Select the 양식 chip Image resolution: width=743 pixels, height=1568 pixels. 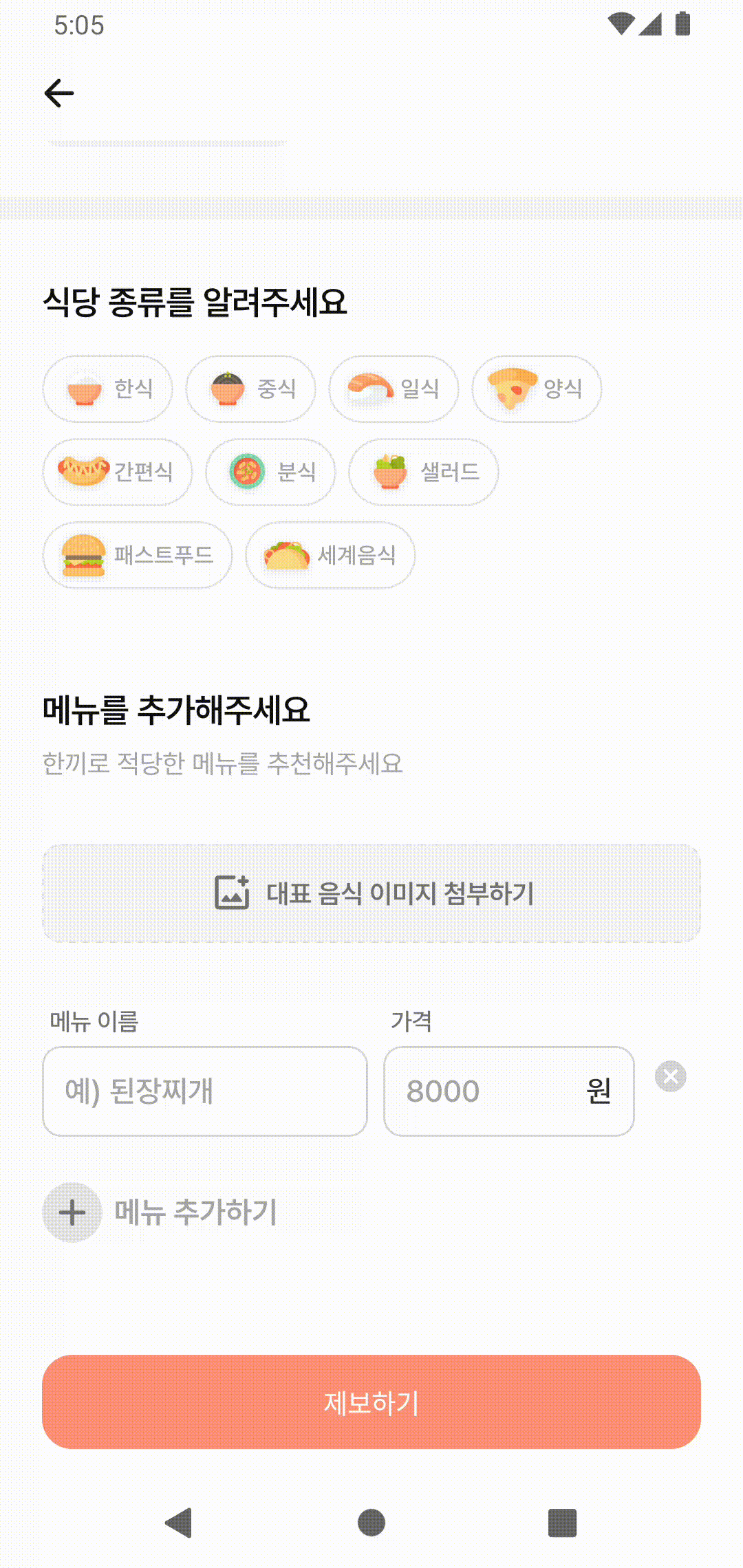pos(537,389)
